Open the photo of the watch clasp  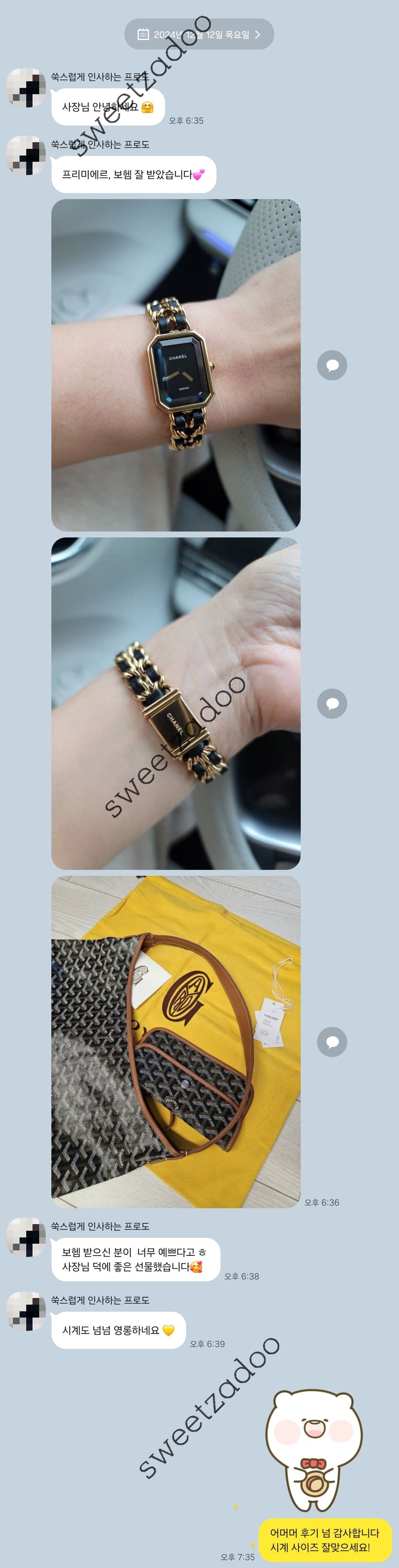pos(175,703)
